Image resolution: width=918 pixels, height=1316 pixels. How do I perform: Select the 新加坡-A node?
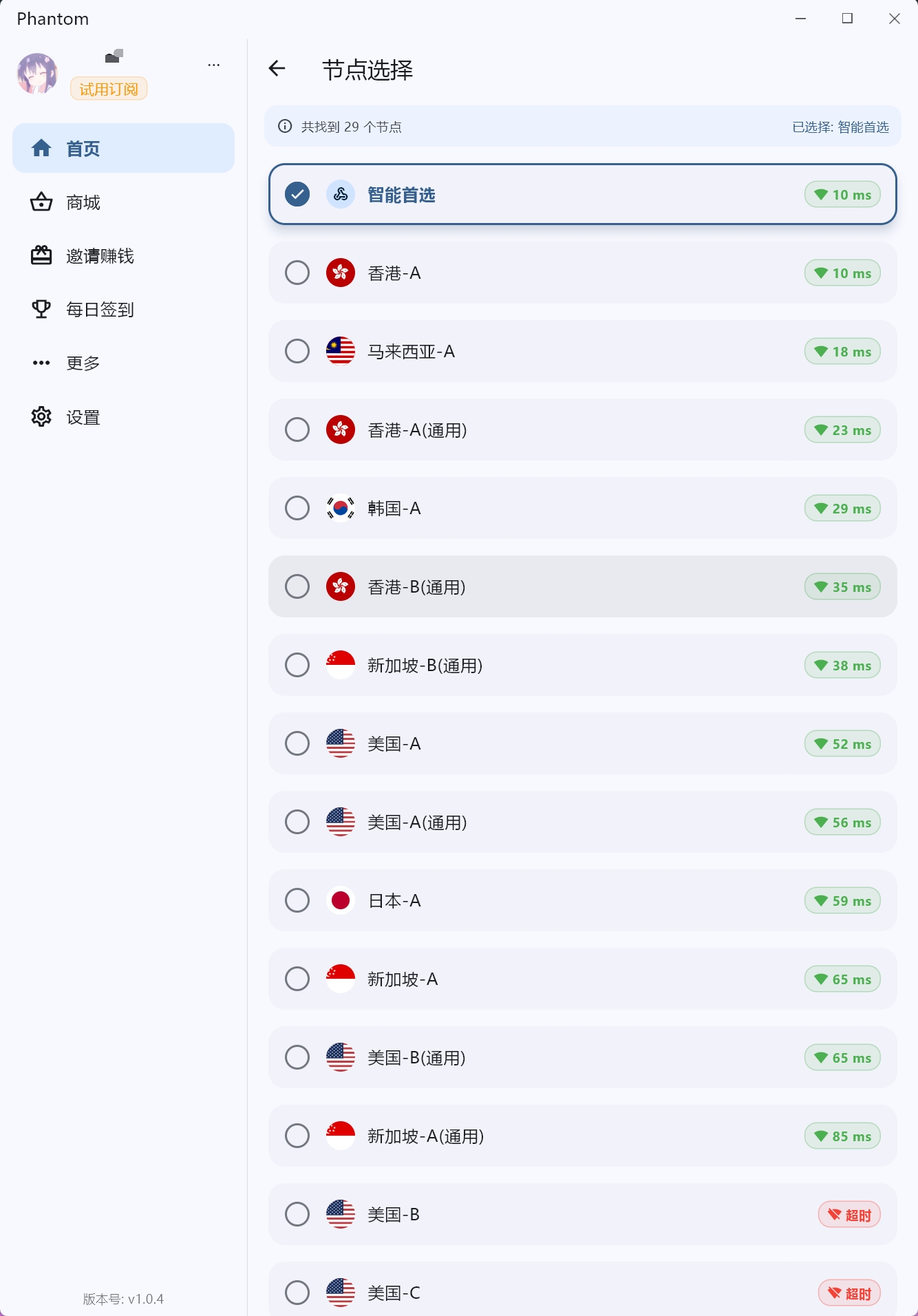[x=582, y=979]
